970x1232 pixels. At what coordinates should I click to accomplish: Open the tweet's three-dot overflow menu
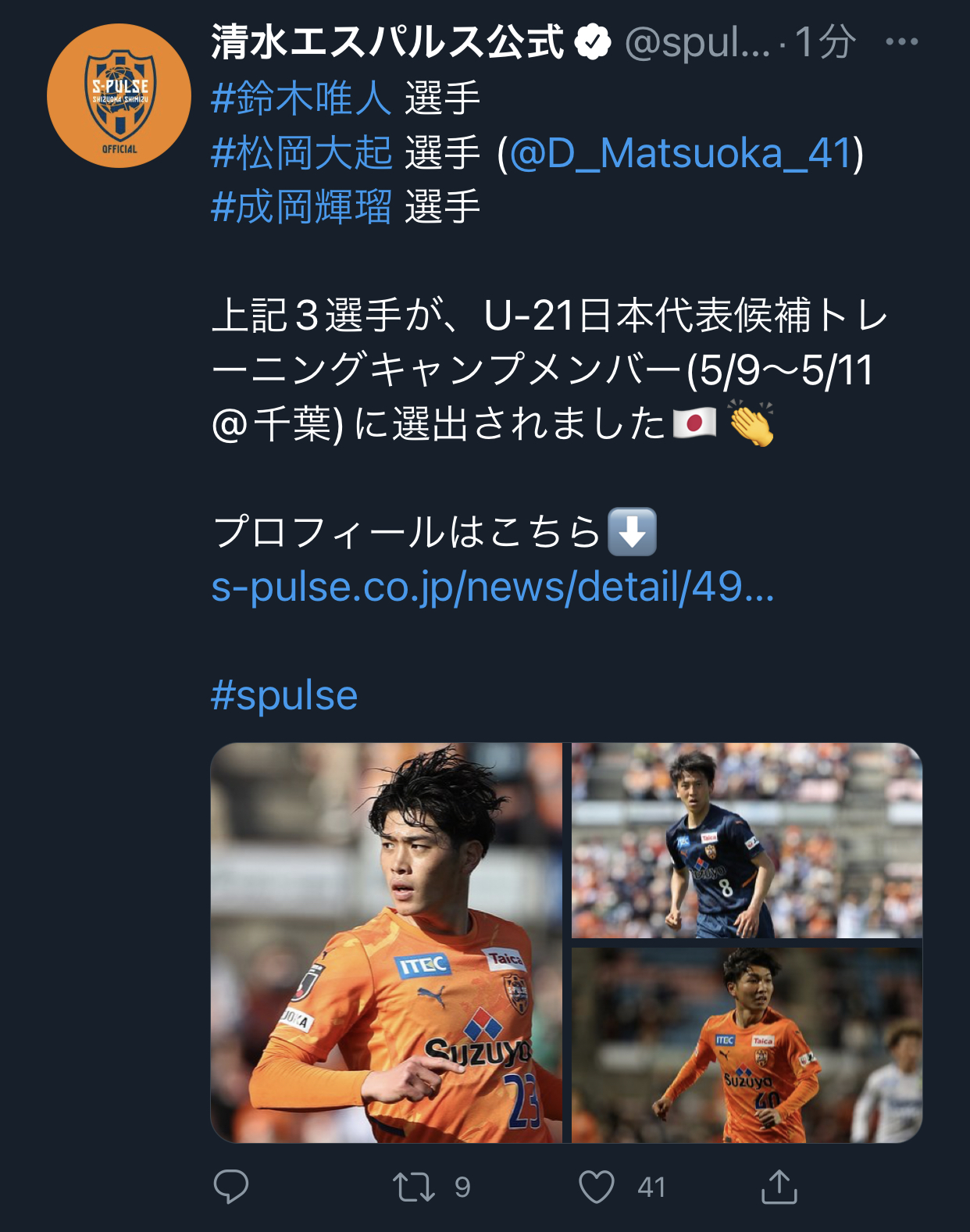[901, 42]
